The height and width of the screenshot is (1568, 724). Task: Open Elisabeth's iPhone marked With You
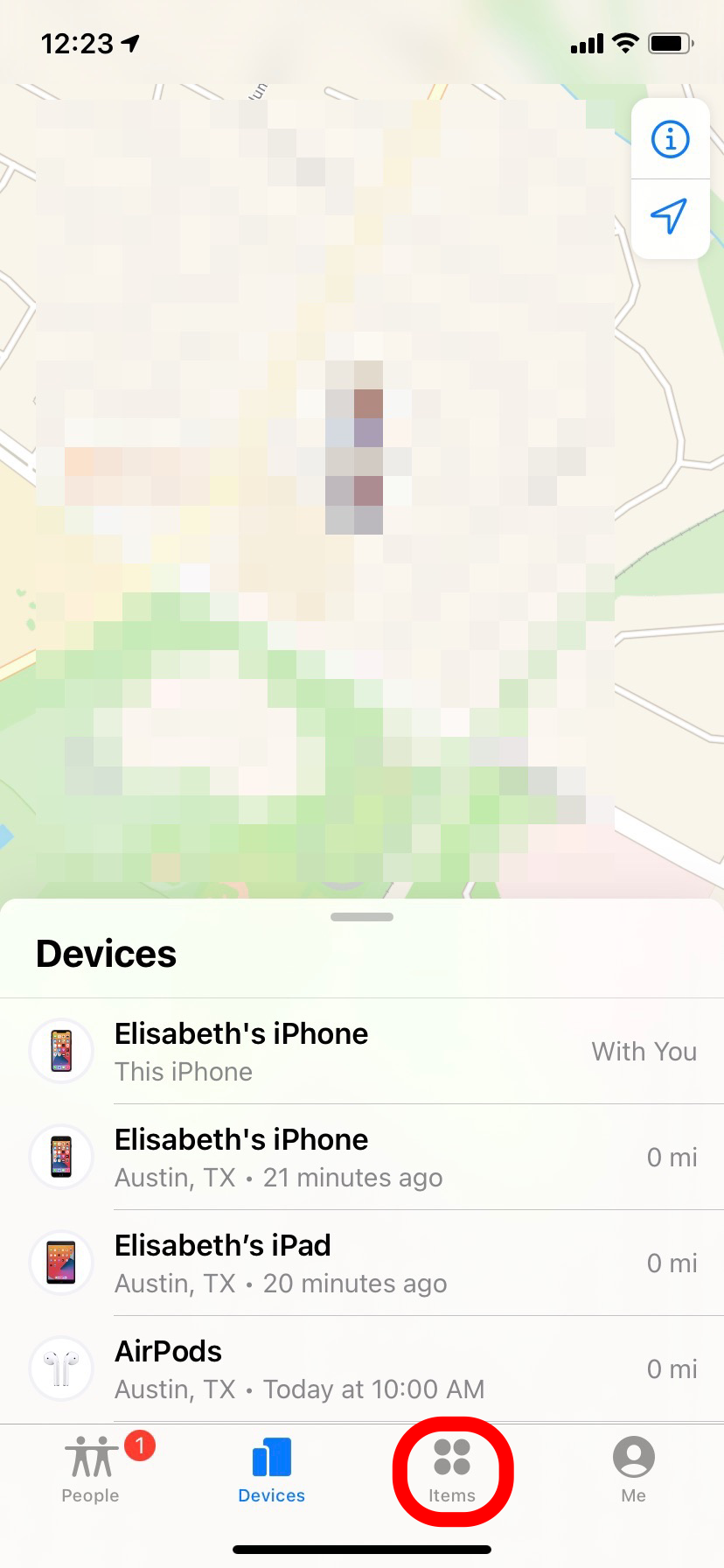coord(362,1051)
